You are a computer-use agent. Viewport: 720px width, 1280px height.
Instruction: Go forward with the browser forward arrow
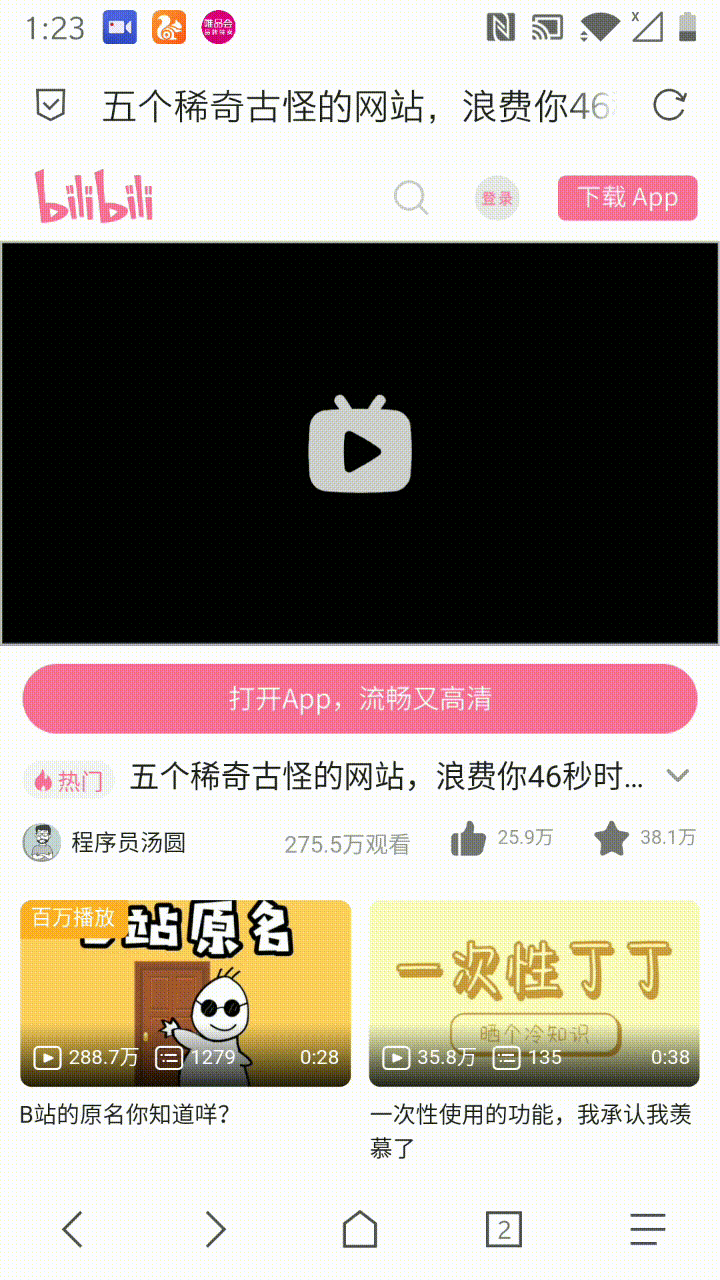click(215, 1229)
